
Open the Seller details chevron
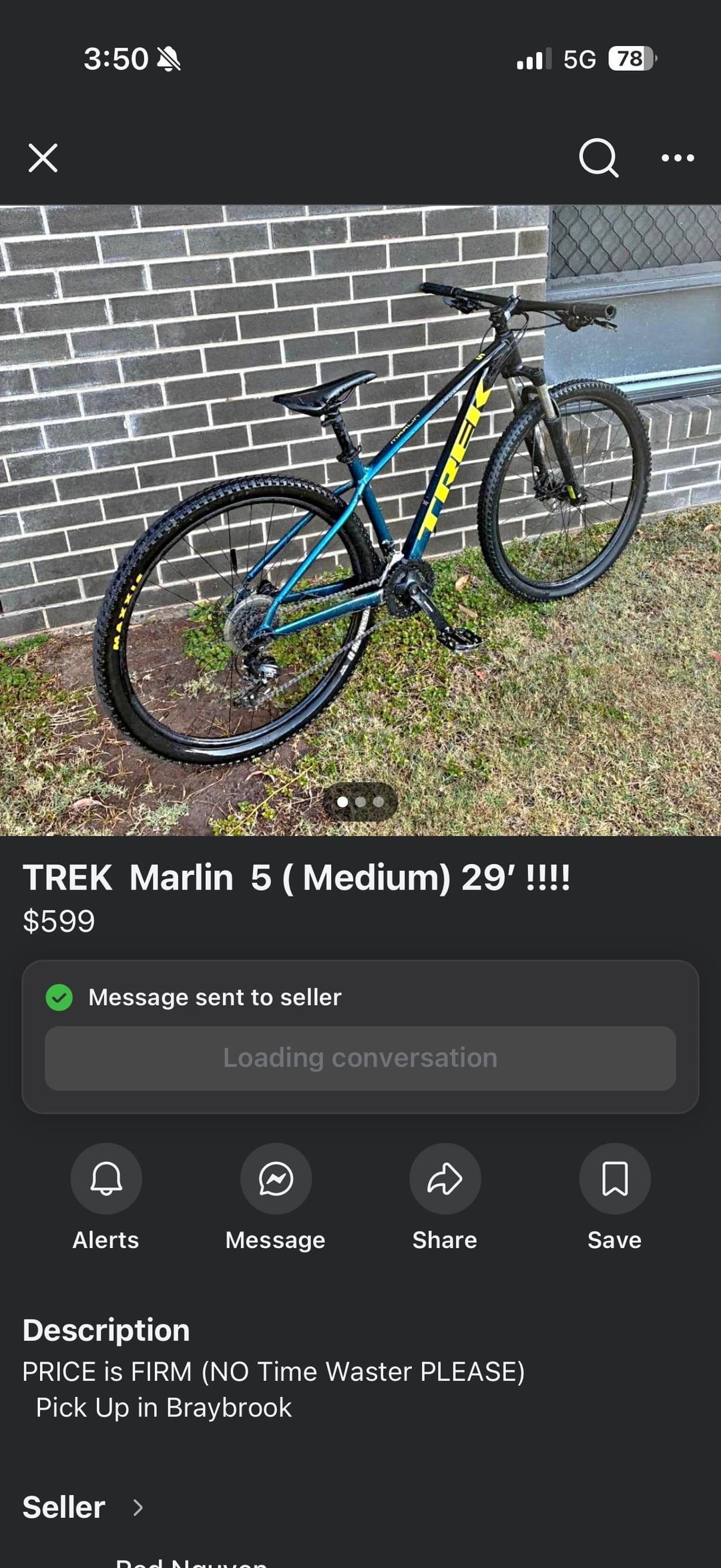pos(138,1507)
